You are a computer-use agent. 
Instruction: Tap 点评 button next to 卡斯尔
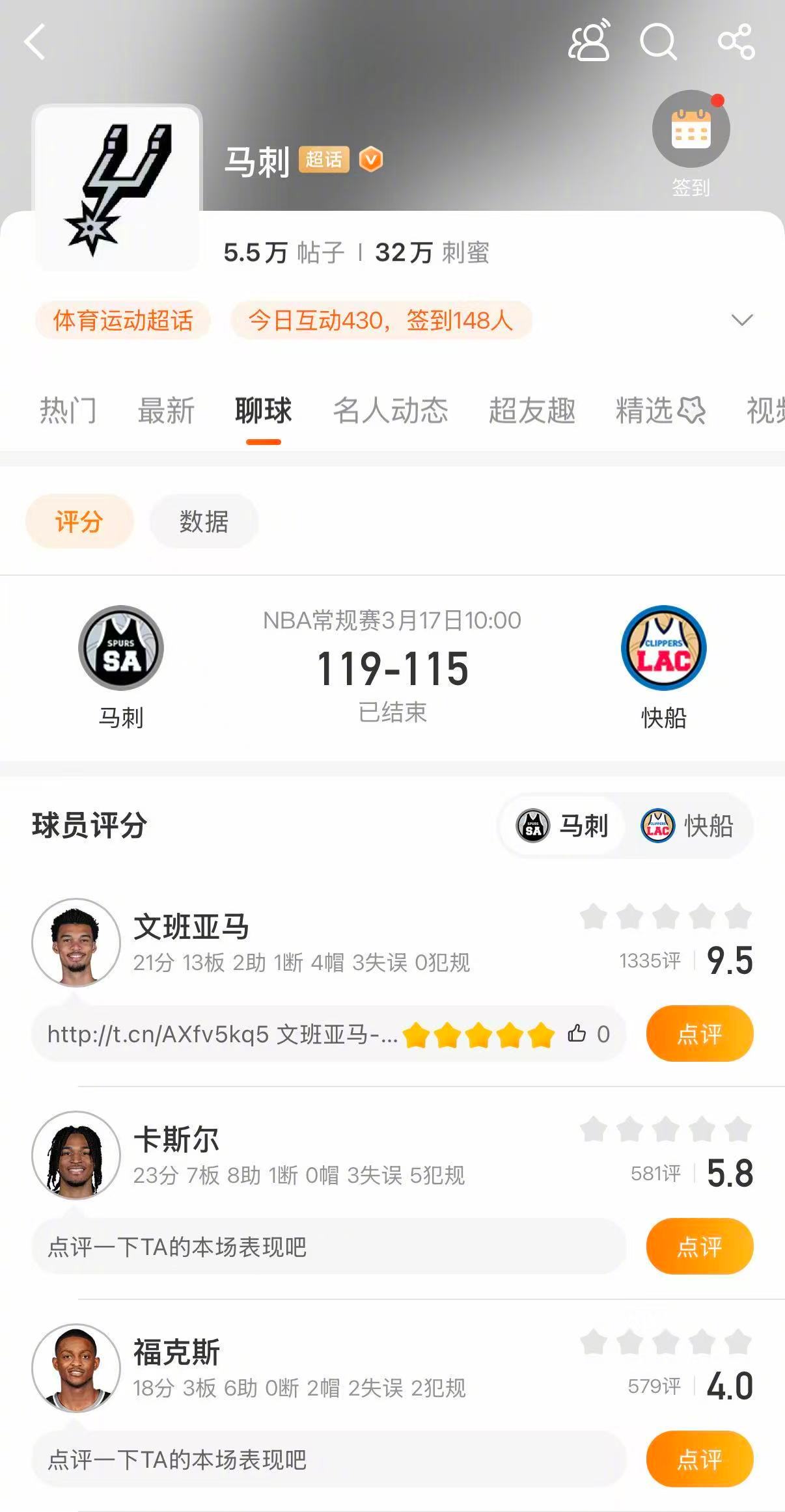pos(699,1245)
